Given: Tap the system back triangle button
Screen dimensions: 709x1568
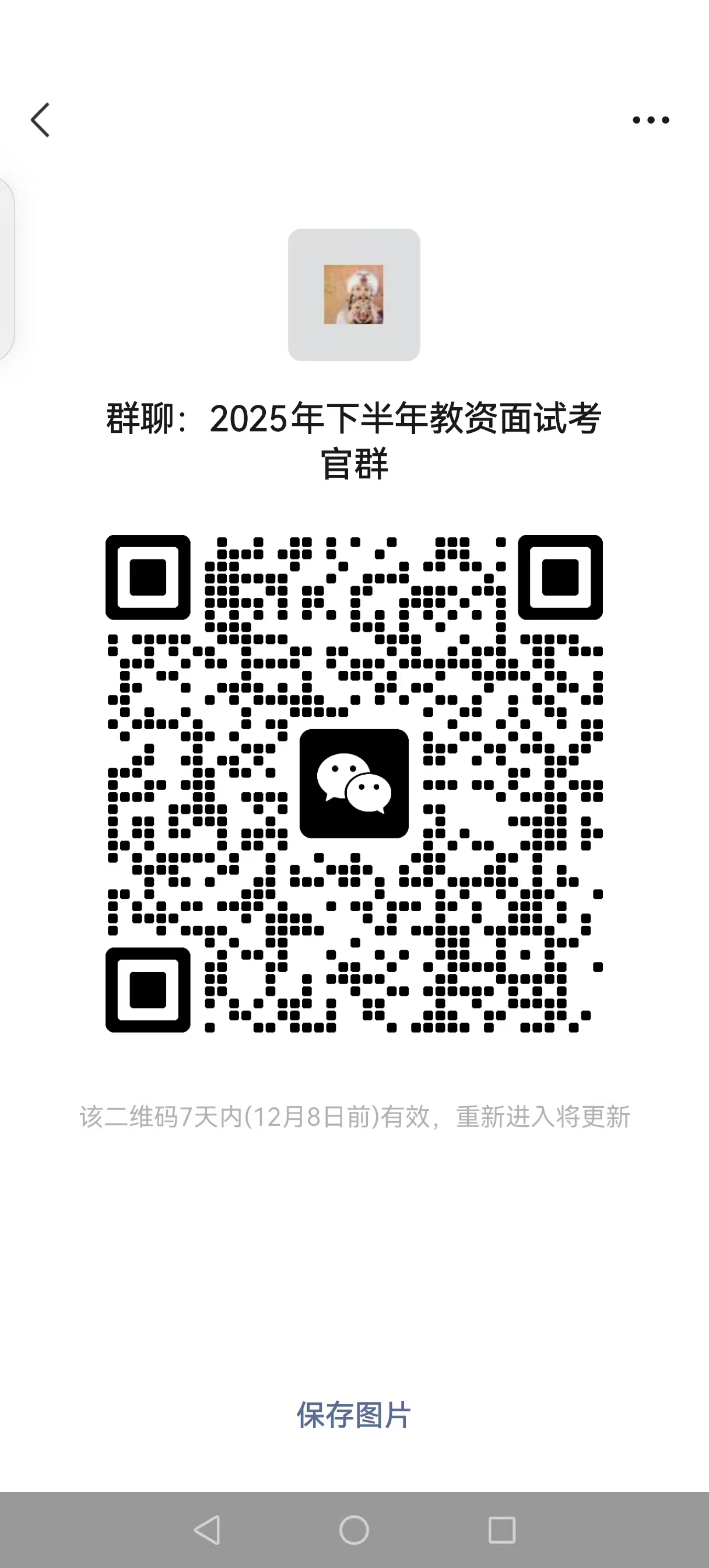Looking at the screenshot, I should click(207, 1529).
